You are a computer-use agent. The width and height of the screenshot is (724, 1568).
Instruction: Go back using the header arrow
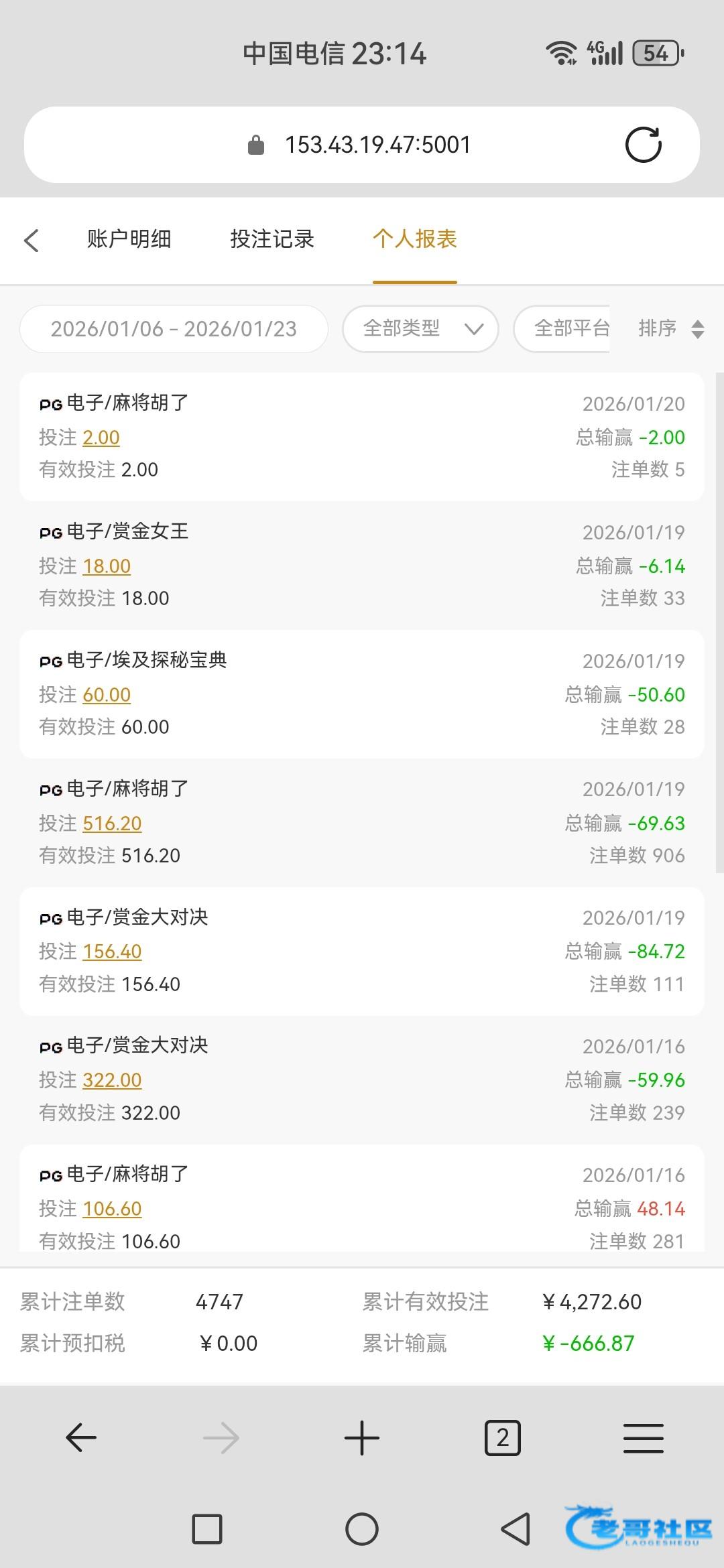point(32,241)
